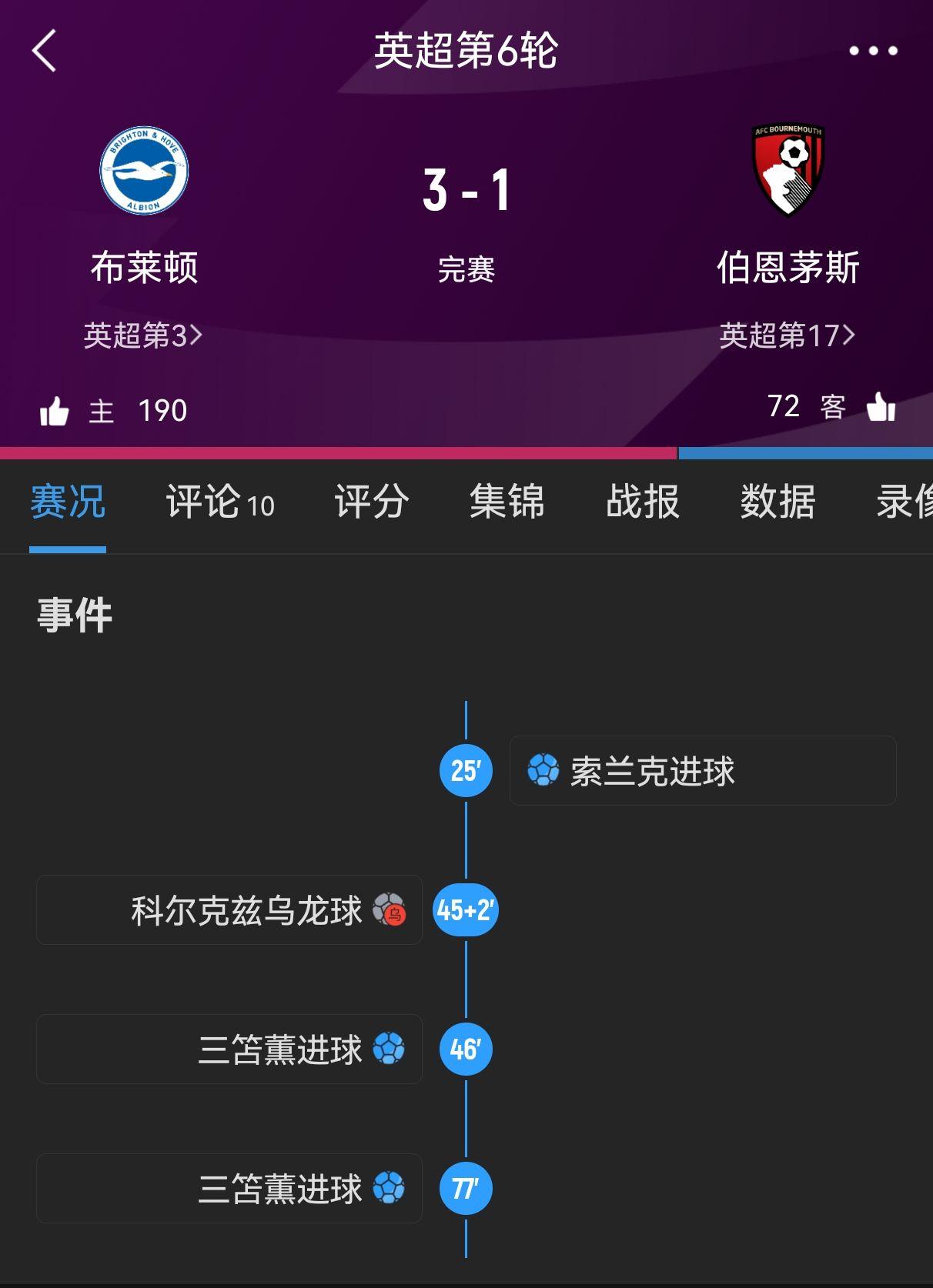Open the 集锦 highlights tab
Viewport: 933px width, 1288px height.
[507, 502]
